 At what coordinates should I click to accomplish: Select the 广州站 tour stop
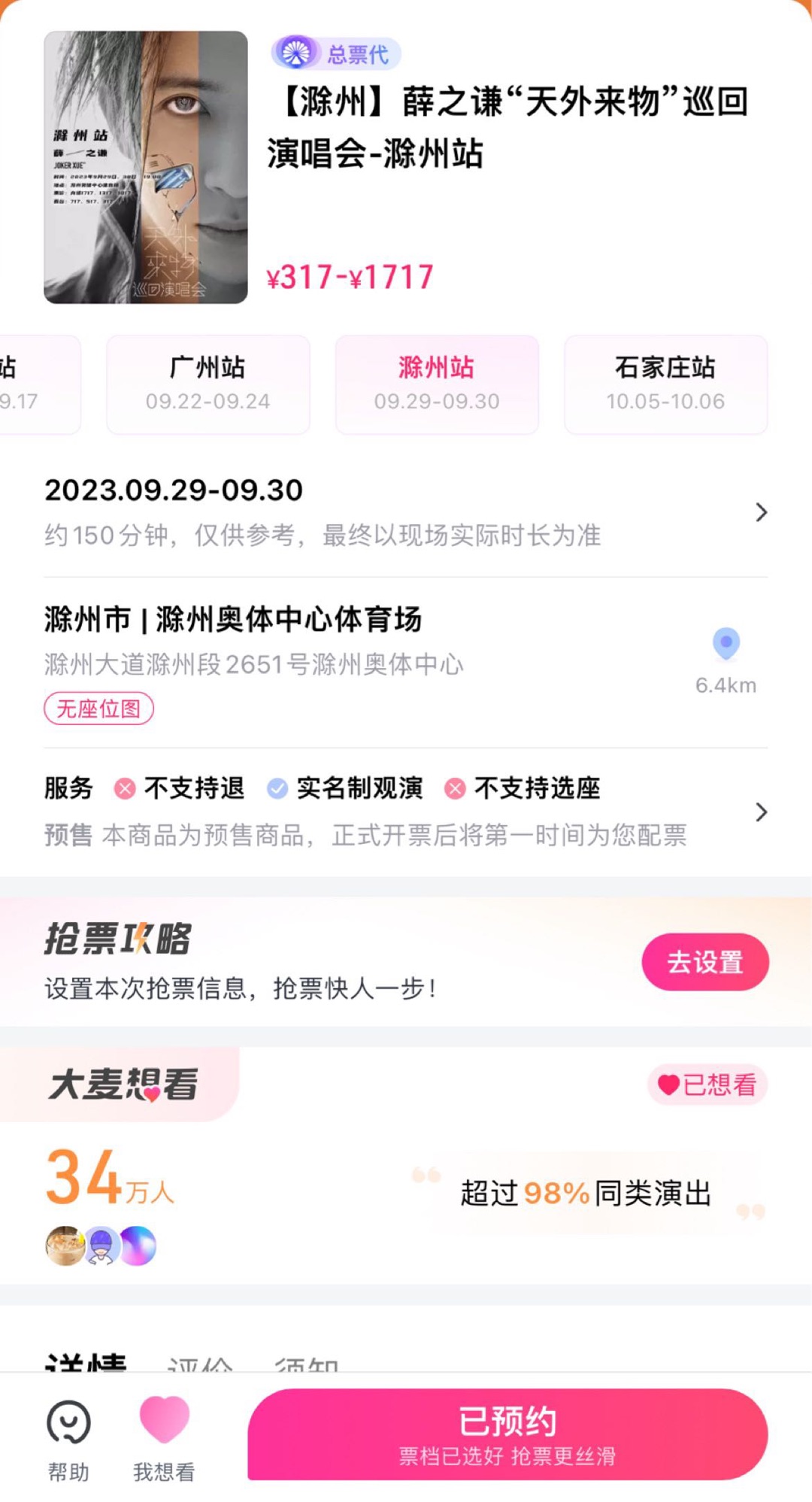coord(208,384)
